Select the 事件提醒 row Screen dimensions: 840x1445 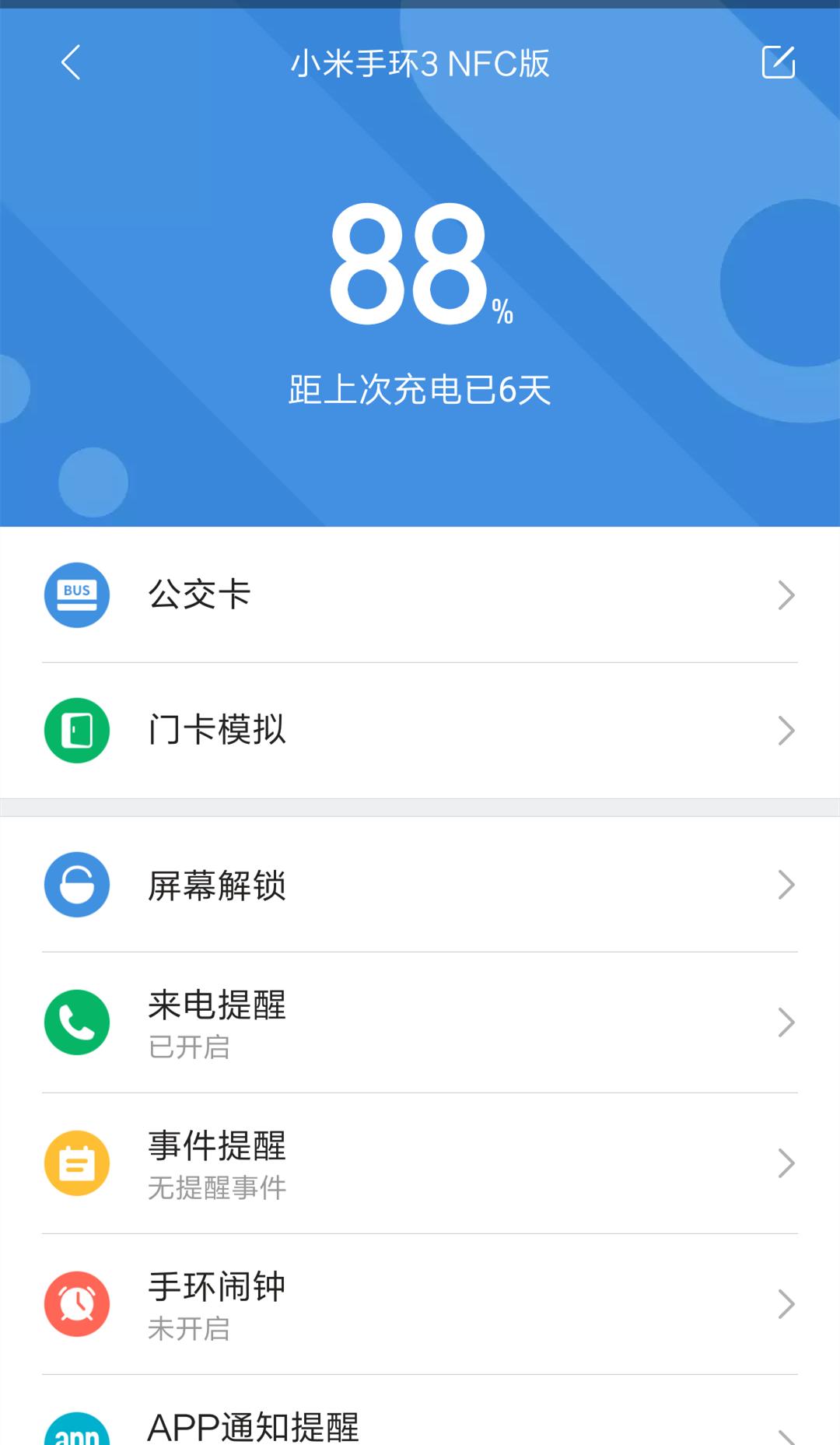pyautogui.click(x=420, y=1163)
